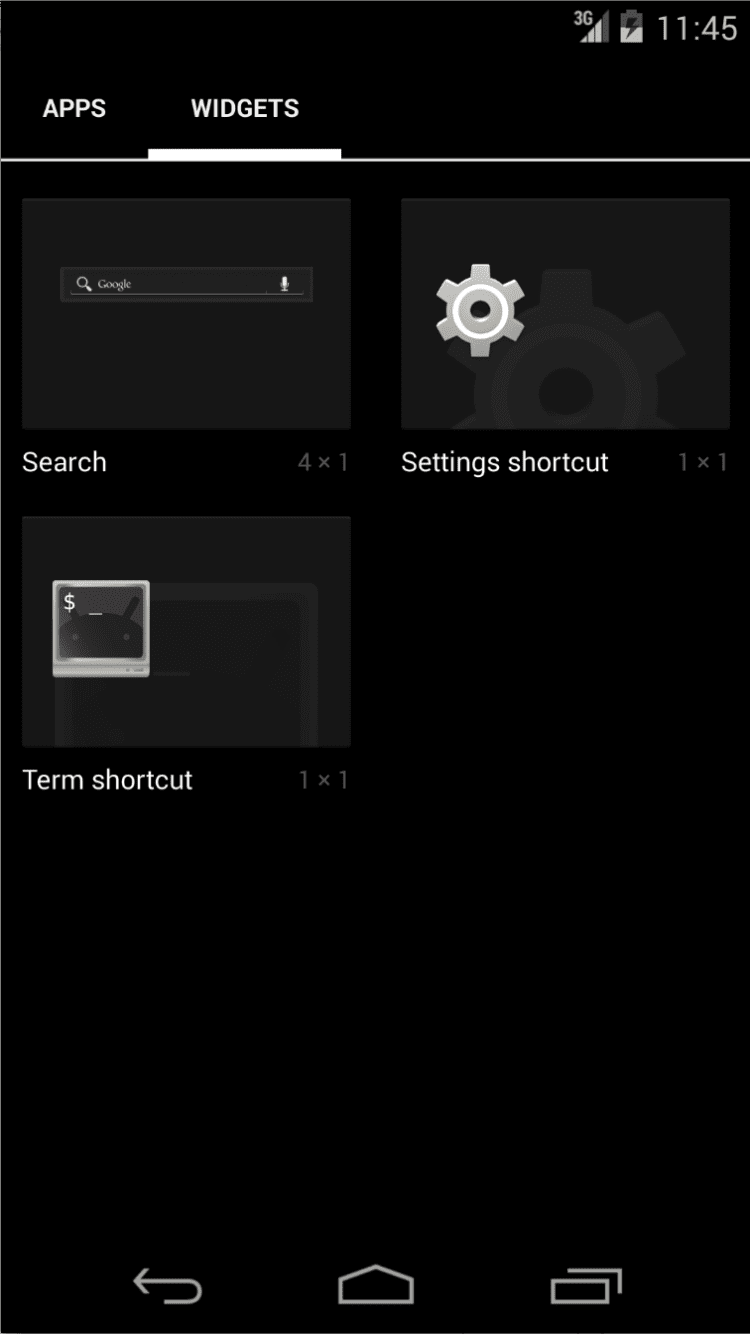Go back with the navigation back button
The width and height of the screenshot is (750, 1334).
168,1285
